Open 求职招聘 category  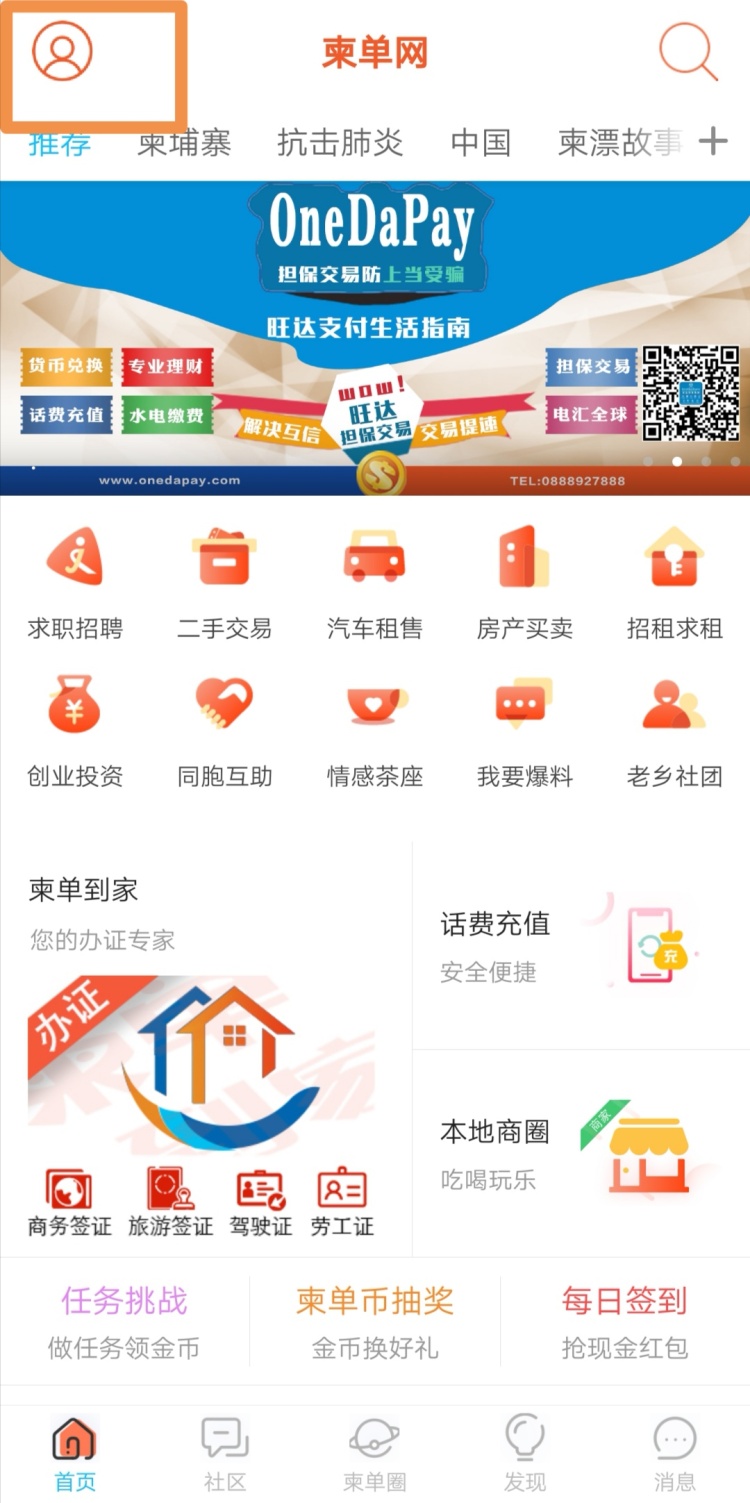pyautogui.click(x=75, y=583)
